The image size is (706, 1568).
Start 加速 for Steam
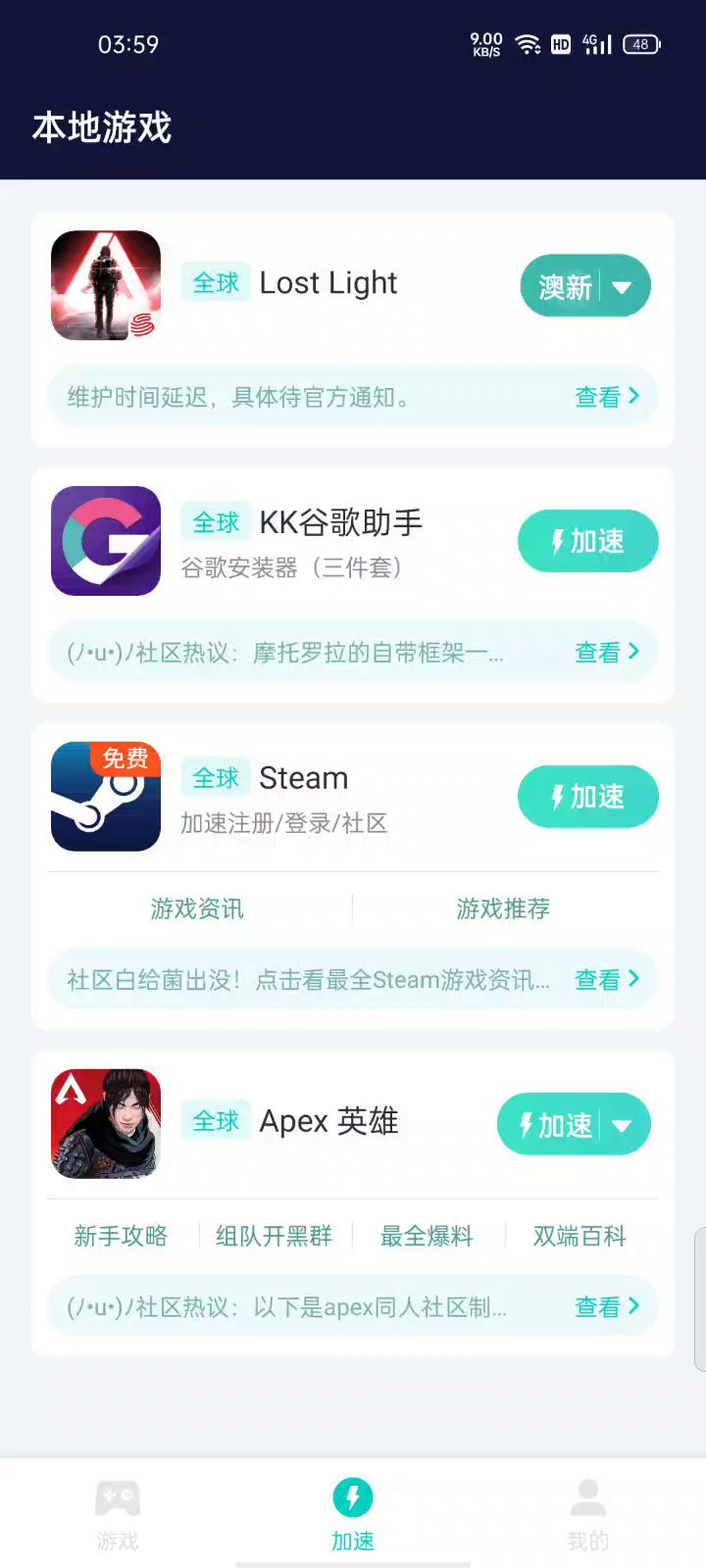pyautogui.click(x=587, y=797)
